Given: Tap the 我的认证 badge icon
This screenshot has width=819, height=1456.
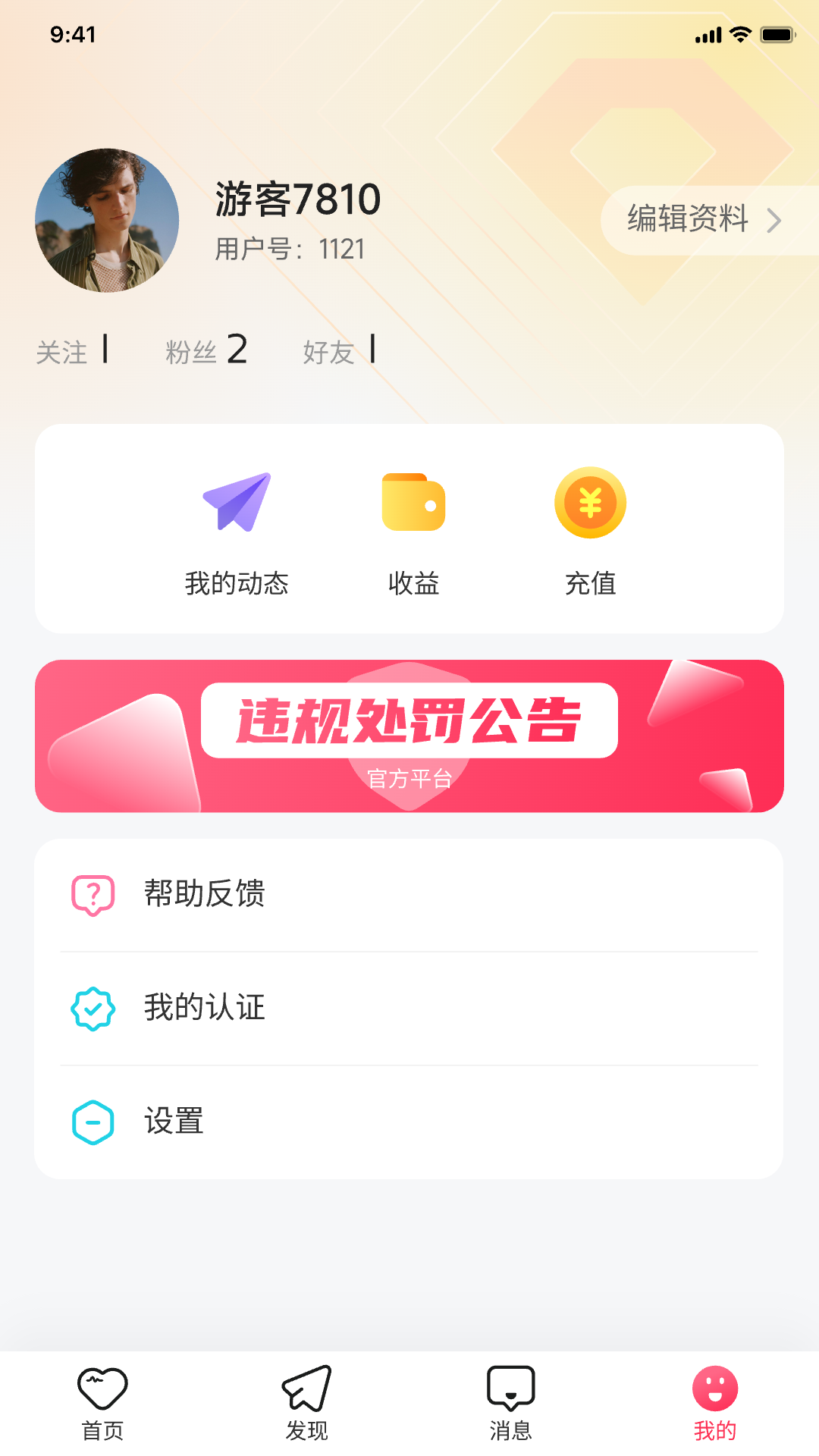Looking at the screenshot, I should point(93,1009).
